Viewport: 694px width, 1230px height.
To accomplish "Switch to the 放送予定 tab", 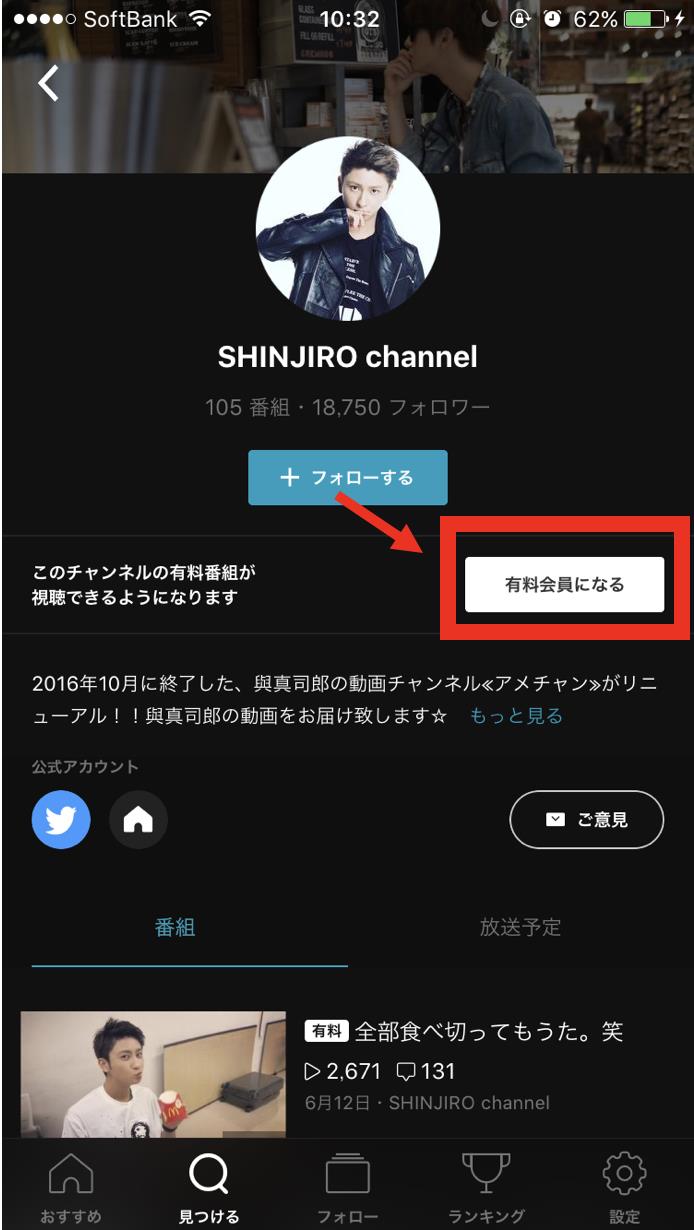I will [x=520, y=927].
